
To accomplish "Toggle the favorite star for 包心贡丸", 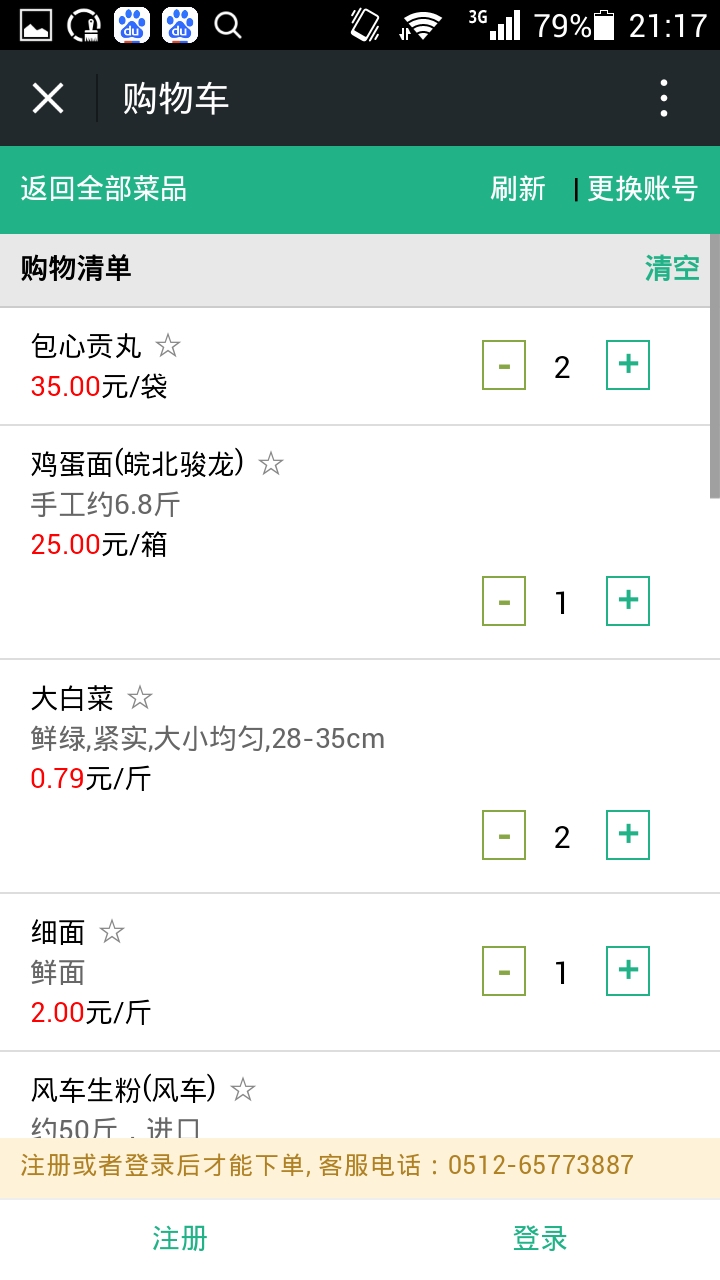I will click(167, 345).
